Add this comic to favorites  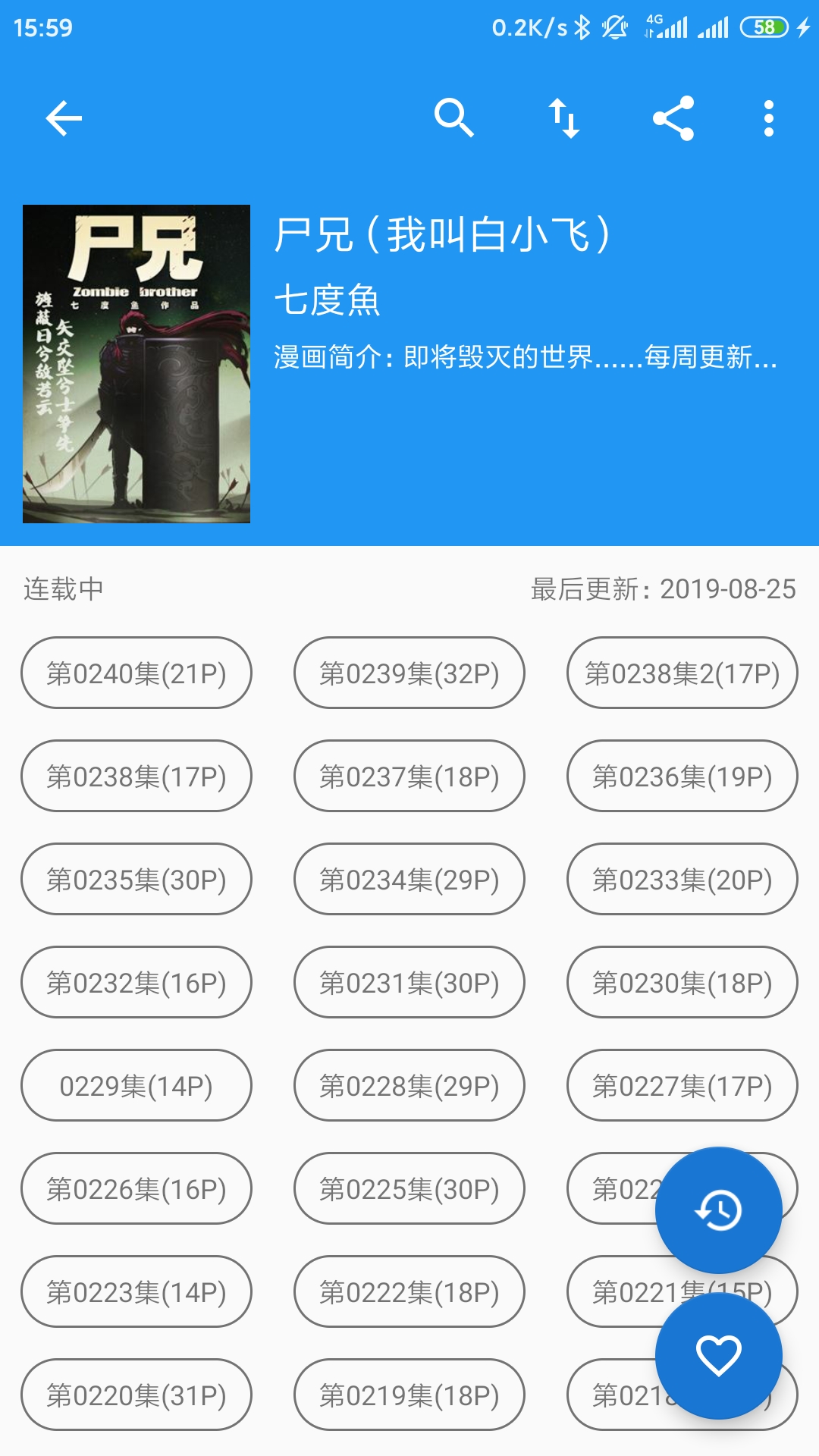(x=718, y=1356)
